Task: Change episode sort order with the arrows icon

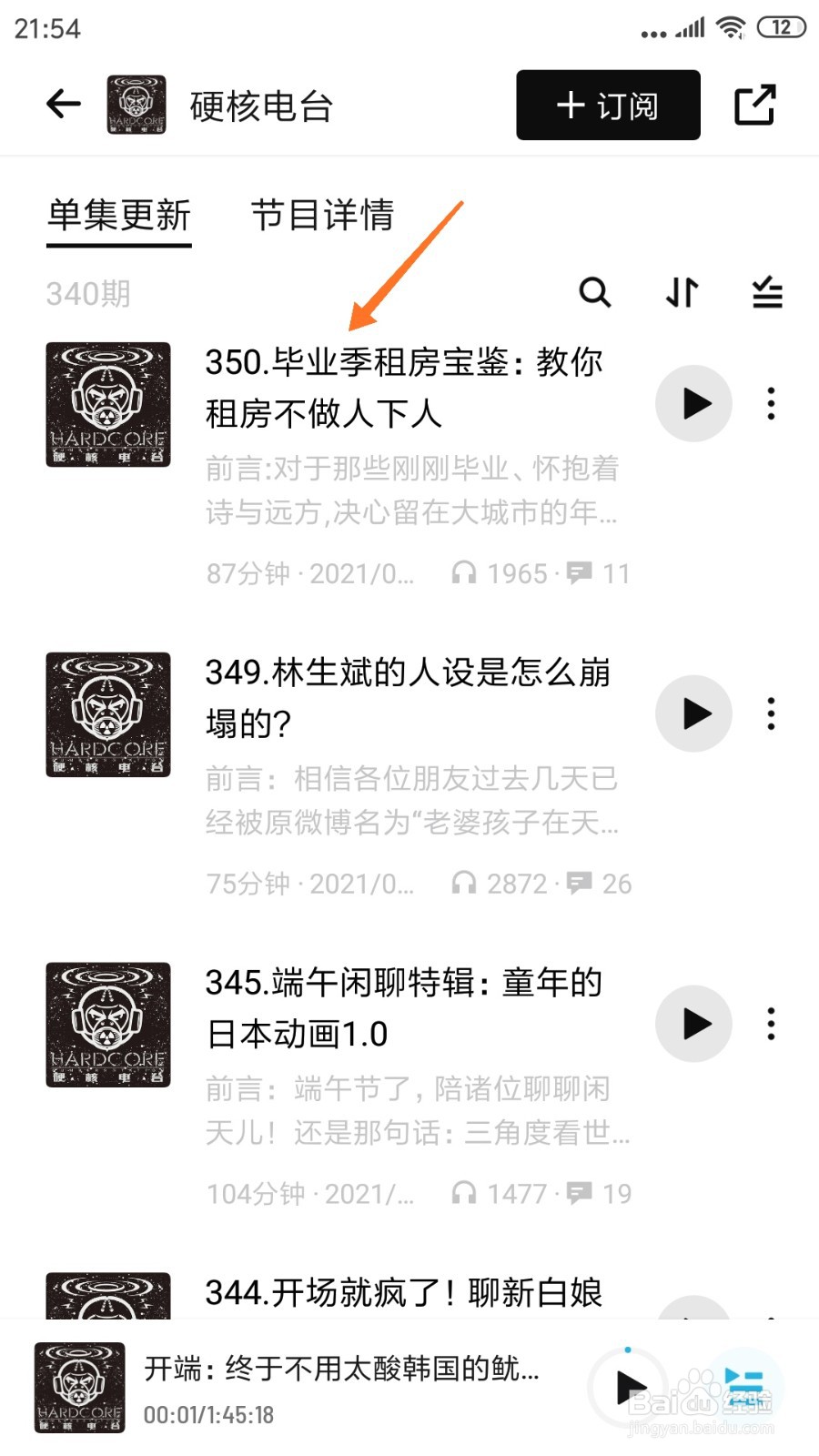Action: coord(680,293)
